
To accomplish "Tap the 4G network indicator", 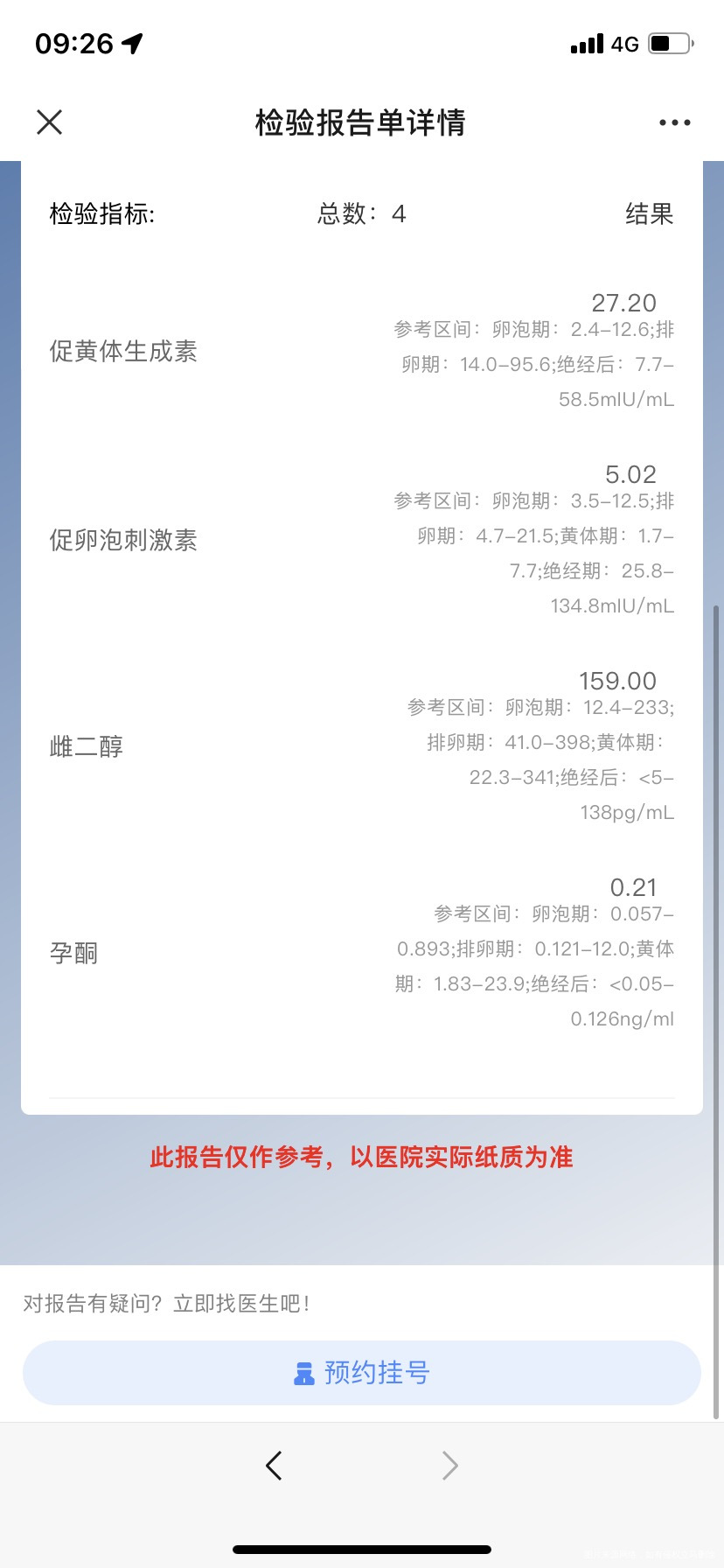I will click(623, 44).
